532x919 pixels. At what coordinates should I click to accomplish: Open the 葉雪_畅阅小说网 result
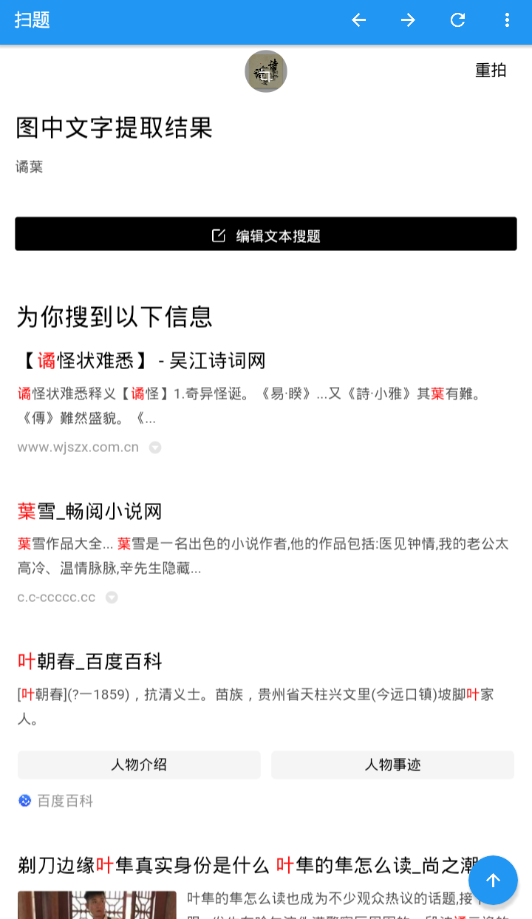tap(90, 511)
